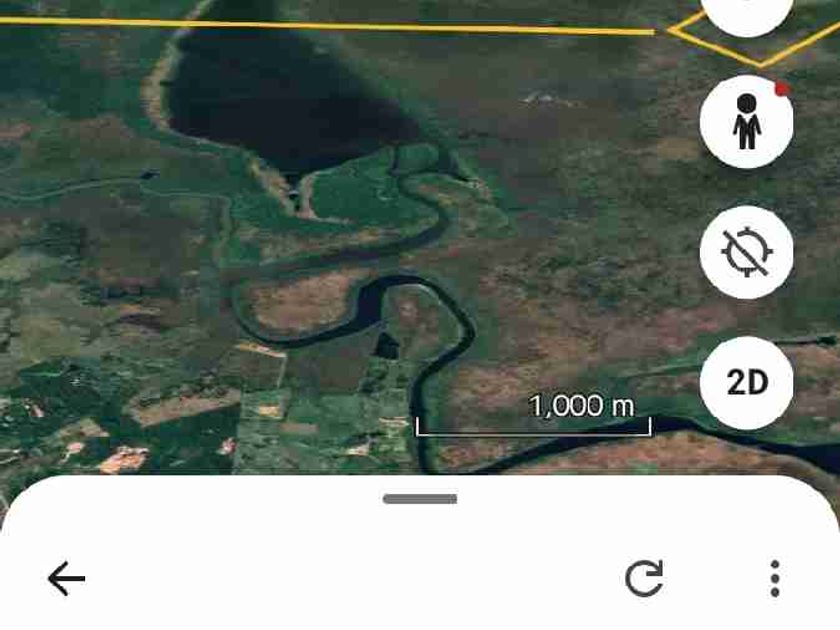840x630 pixels.
Task: Tap the location tracking button
Action: pyautogui.click(x=746, y=252)
